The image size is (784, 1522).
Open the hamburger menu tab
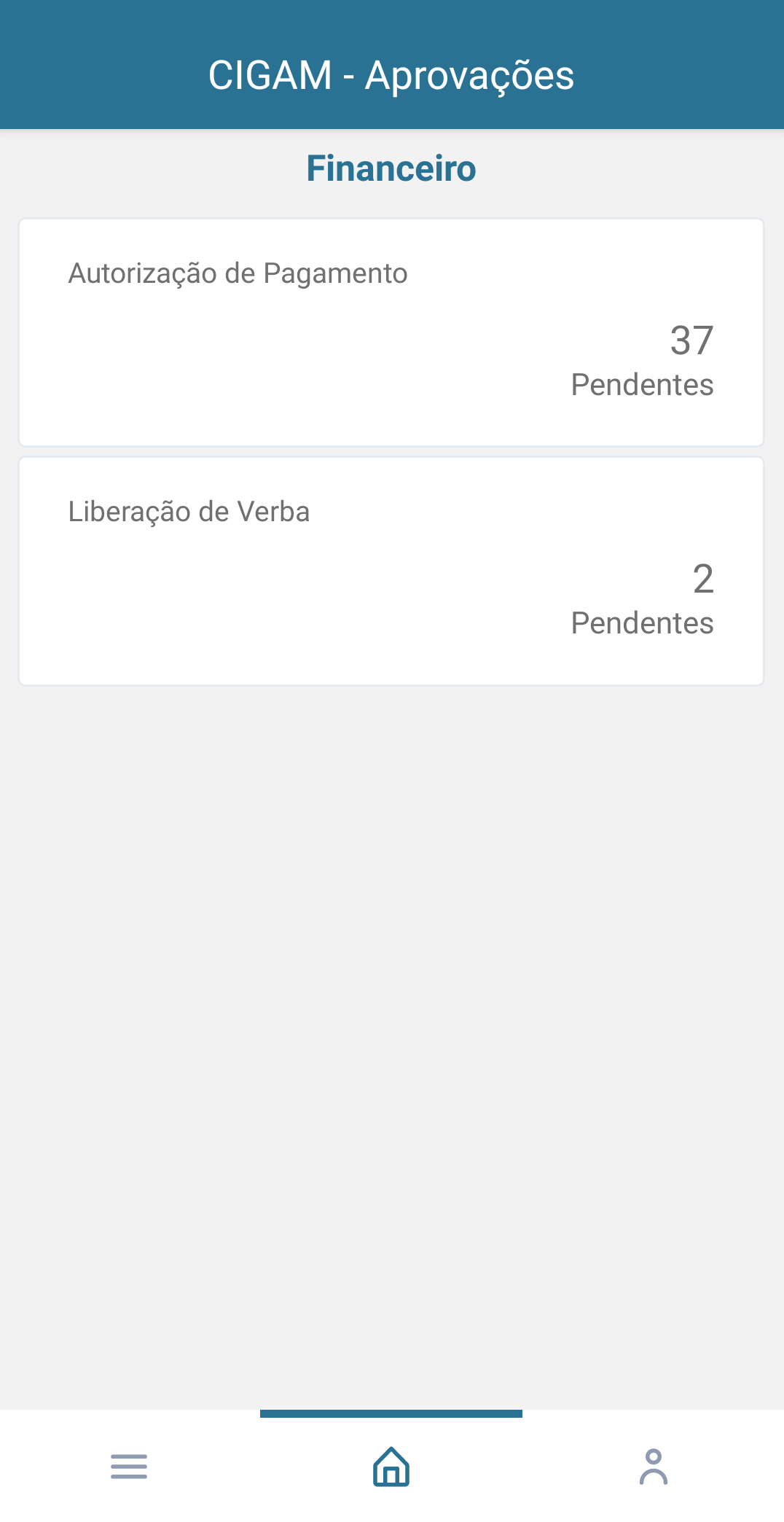point(129,1467)
